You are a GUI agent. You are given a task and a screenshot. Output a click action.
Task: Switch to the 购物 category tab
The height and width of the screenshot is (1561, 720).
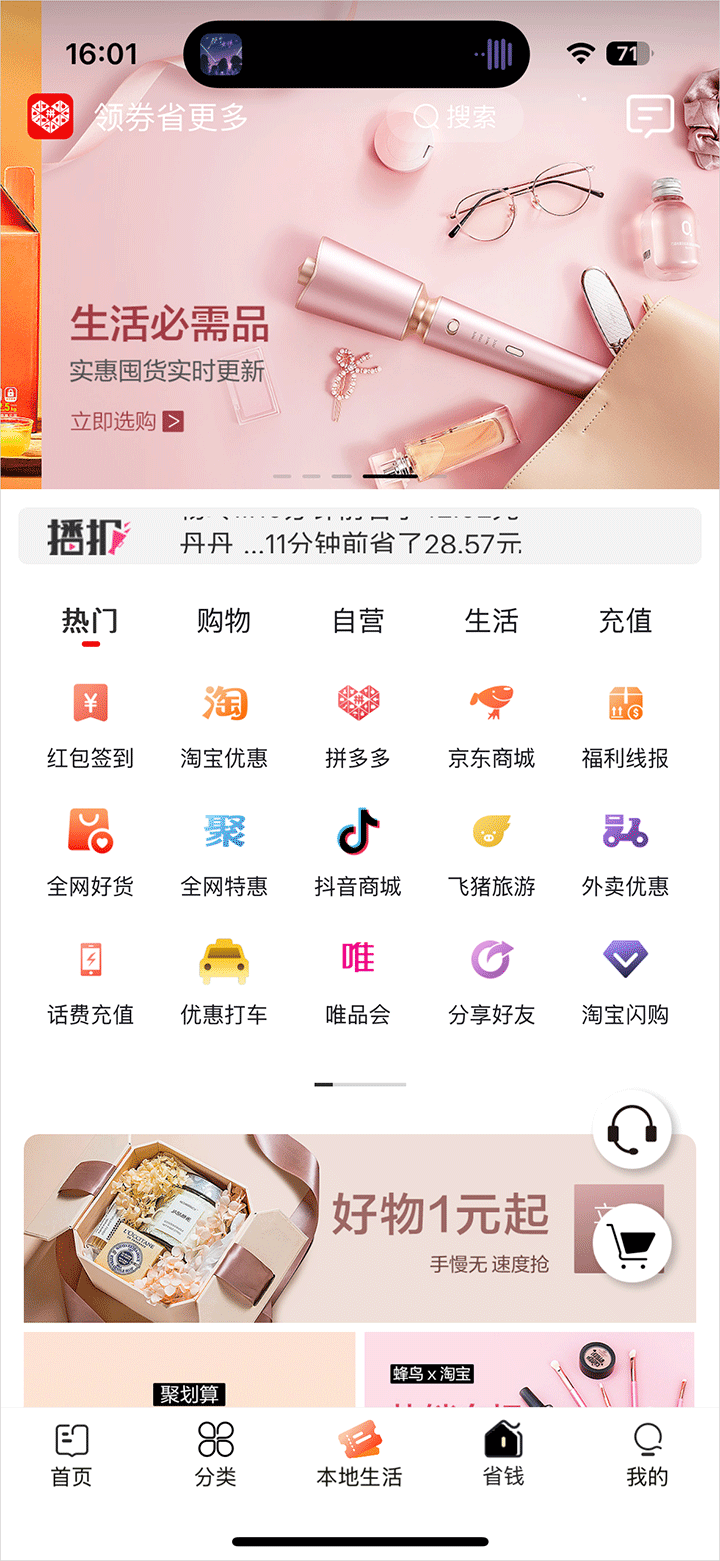point(223,621)
